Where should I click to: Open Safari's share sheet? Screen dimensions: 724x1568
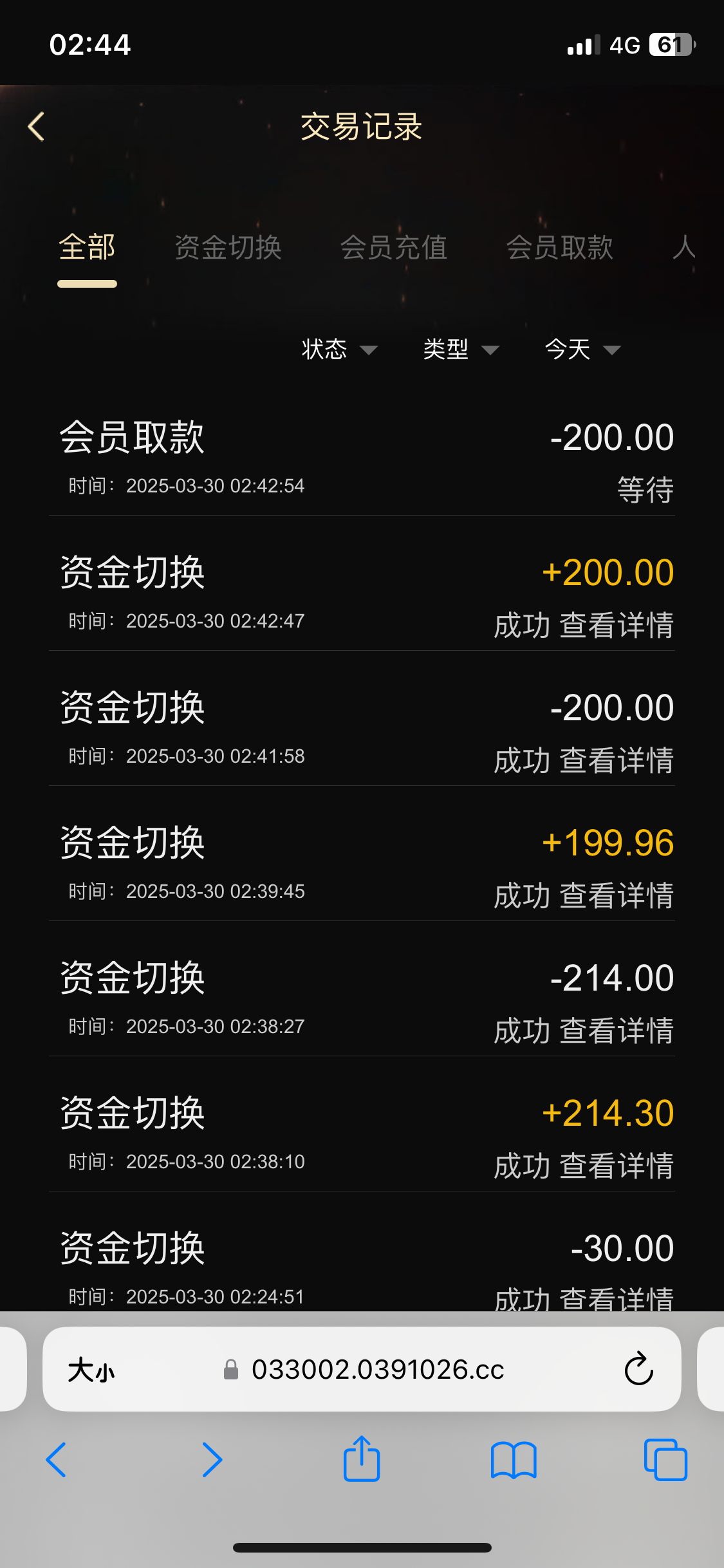click(x=362, y=1459)
